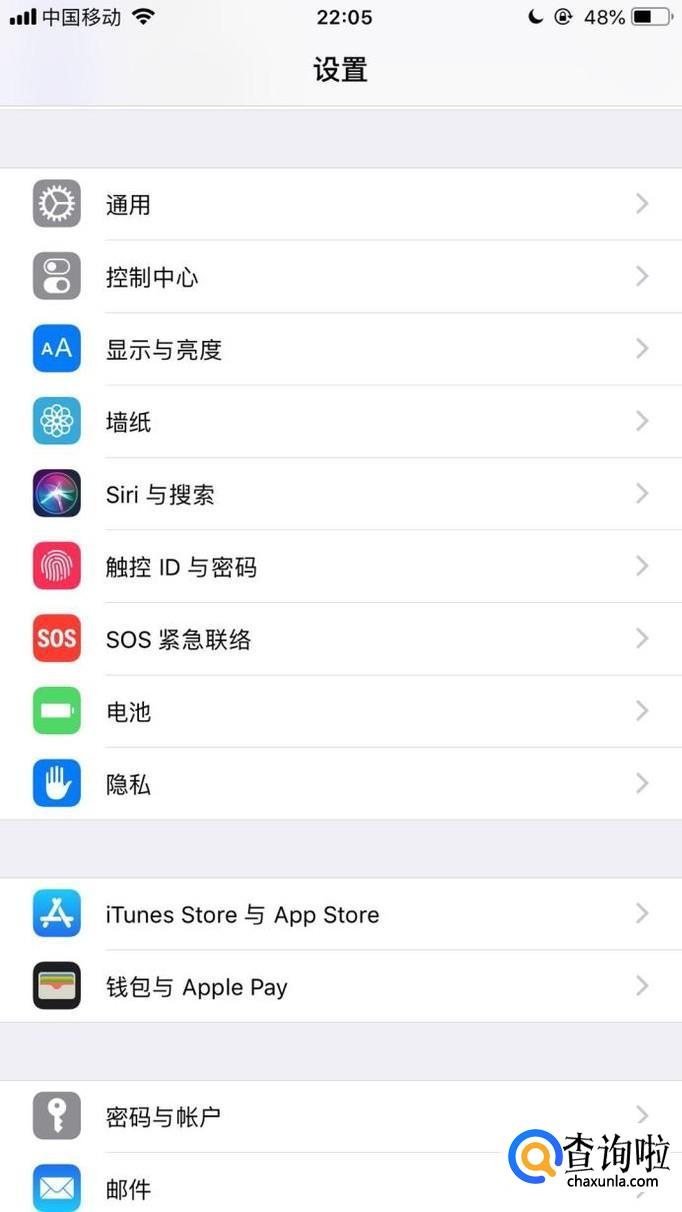Select Siri 与搜索

point(340,494)
